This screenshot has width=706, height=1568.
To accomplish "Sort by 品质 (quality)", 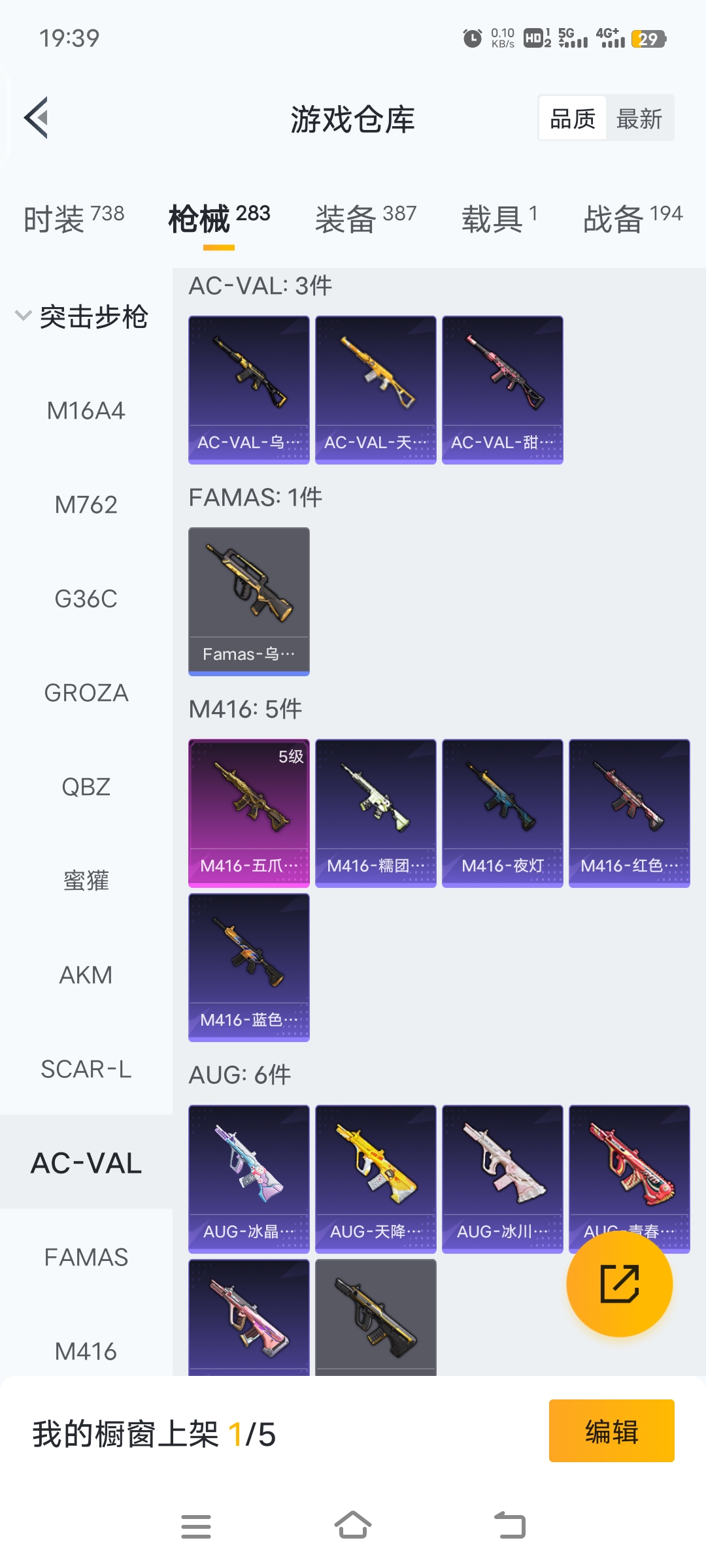I will (573, 119).
